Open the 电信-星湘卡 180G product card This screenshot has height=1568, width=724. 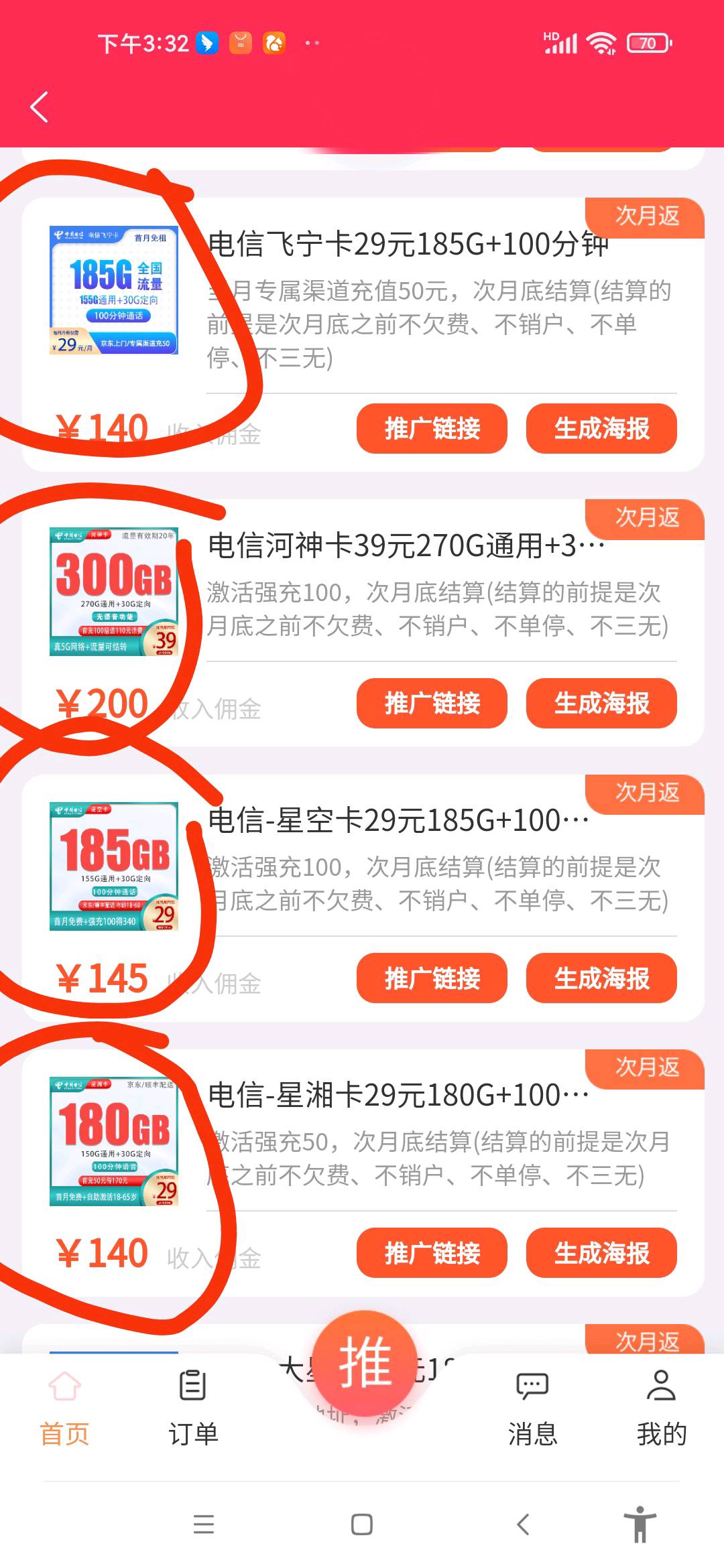399,1096
